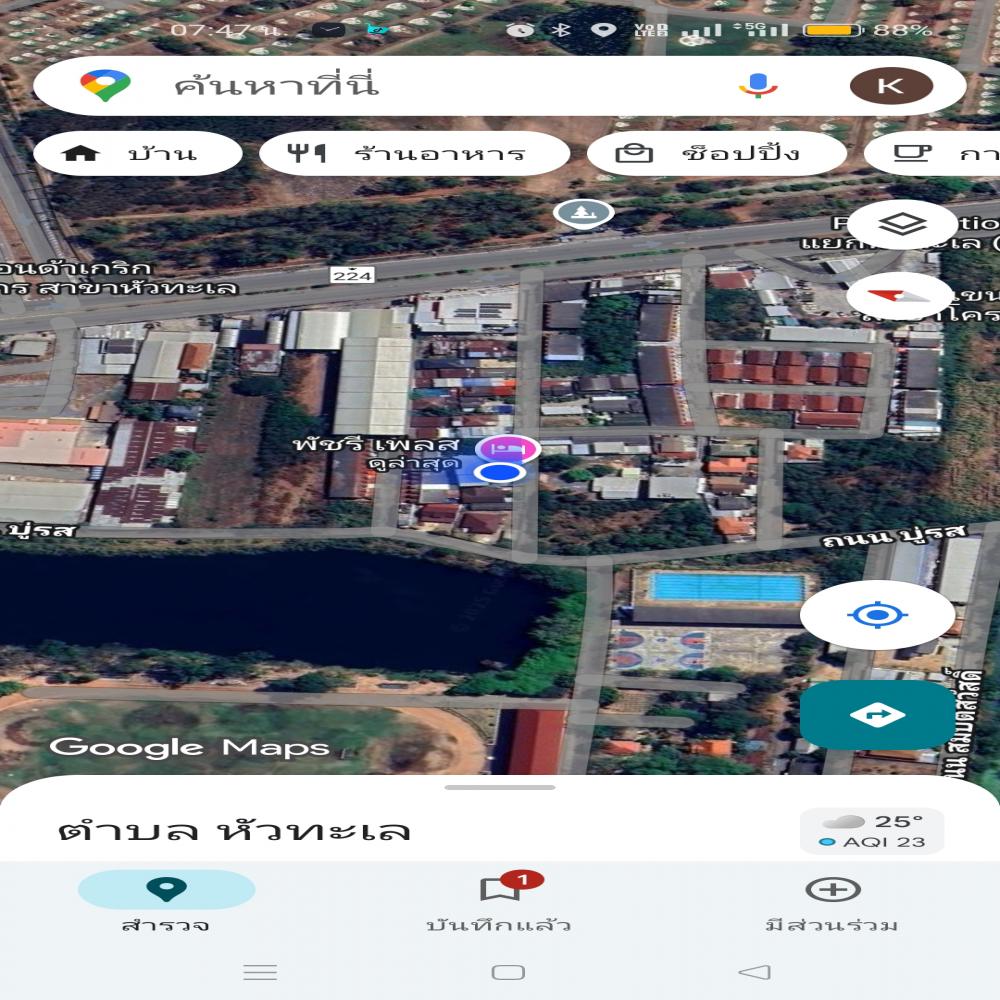Select the ร้านอาหาร restaurants chip

click(414, 154)
